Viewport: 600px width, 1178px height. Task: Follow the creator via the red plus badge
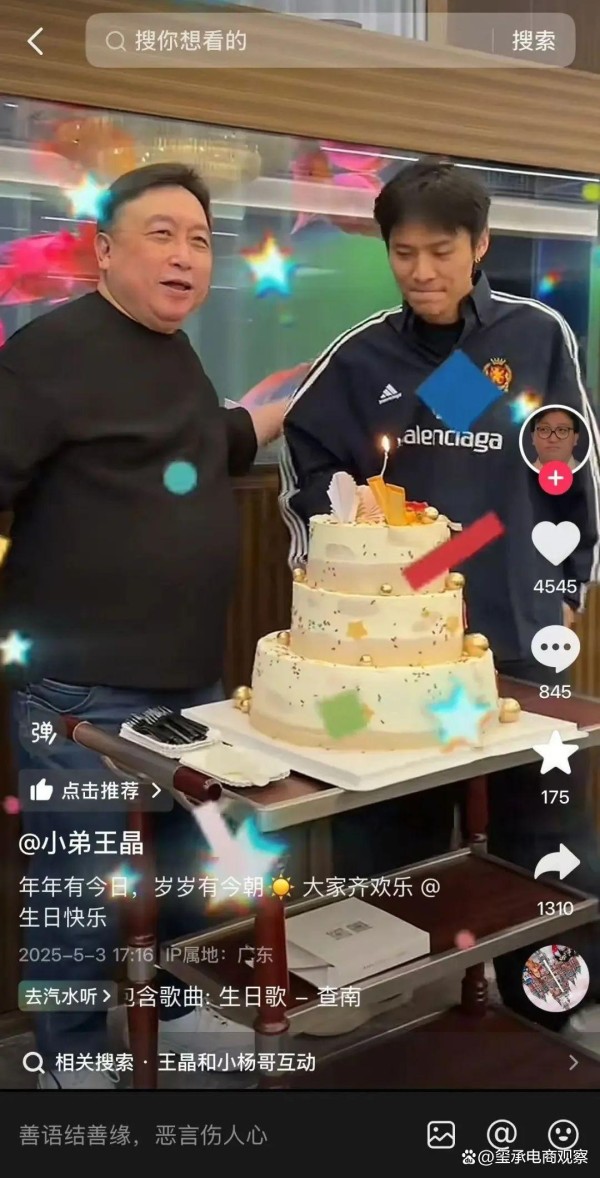click(555, 478)
